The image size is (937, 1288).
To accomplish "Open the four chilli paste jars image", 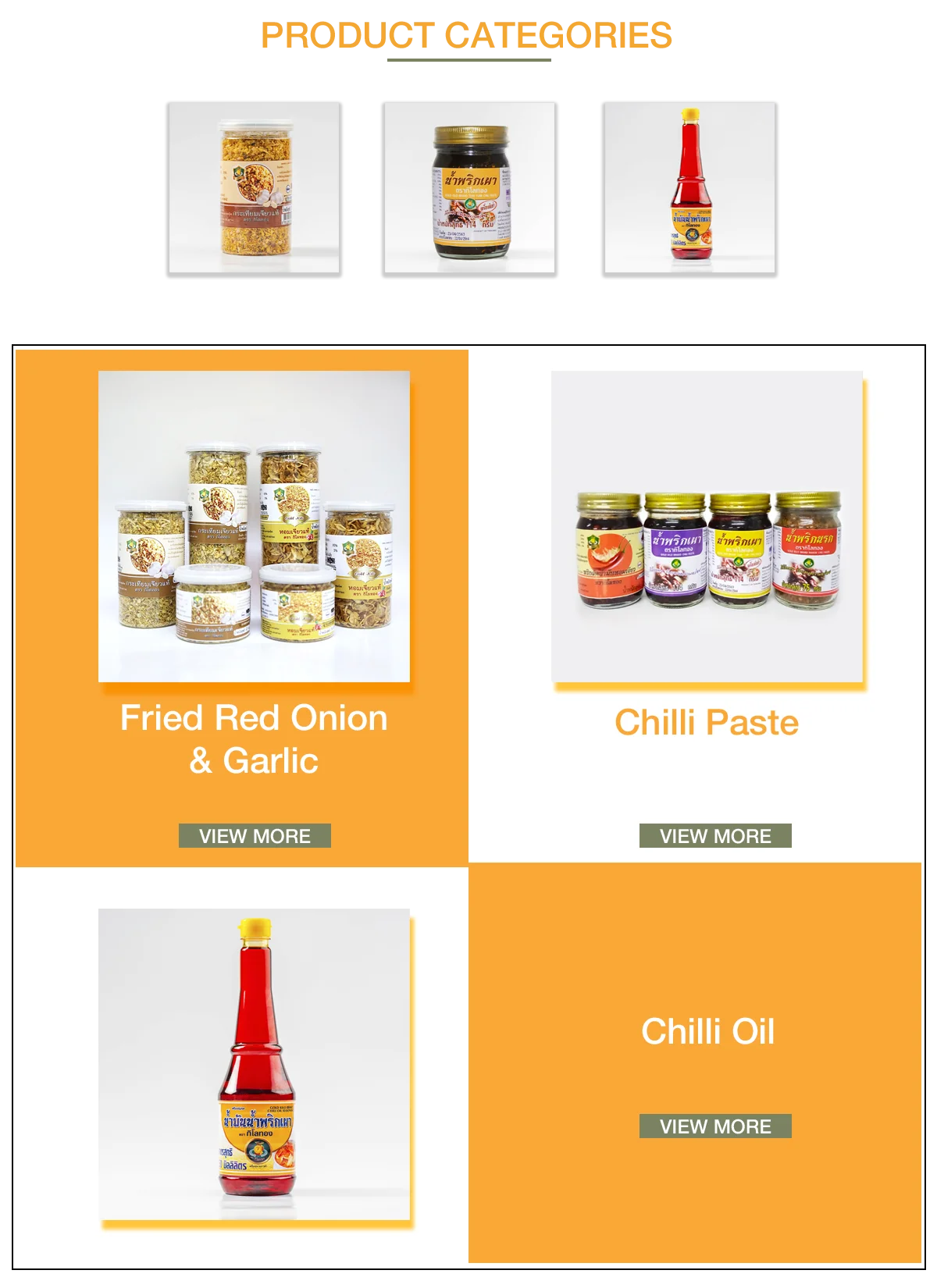I will click(707, 526).
